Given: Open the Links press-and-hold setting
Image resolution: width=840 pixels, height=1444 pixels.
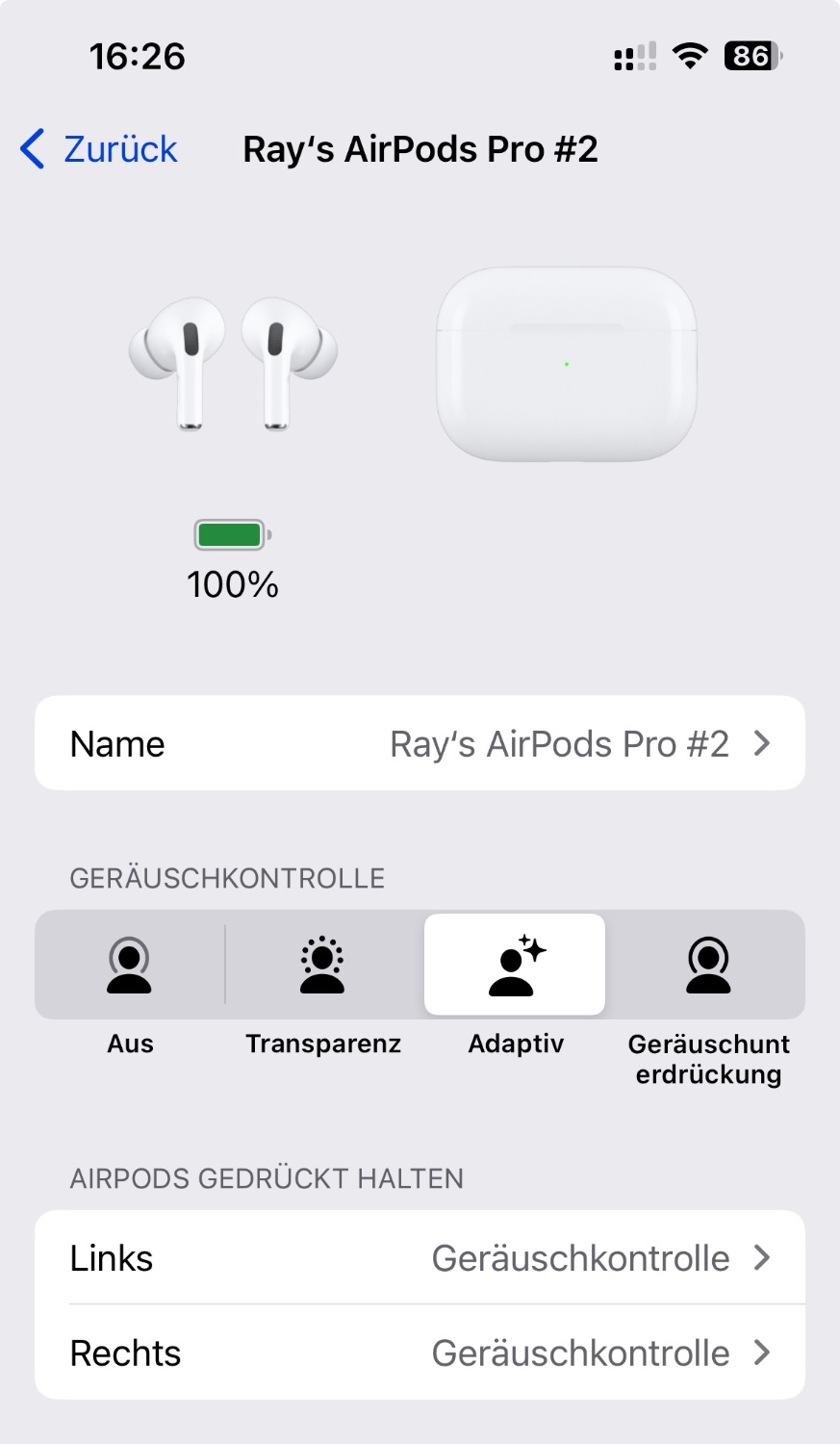Looking at the screenshot, I should click(420, 1257).
